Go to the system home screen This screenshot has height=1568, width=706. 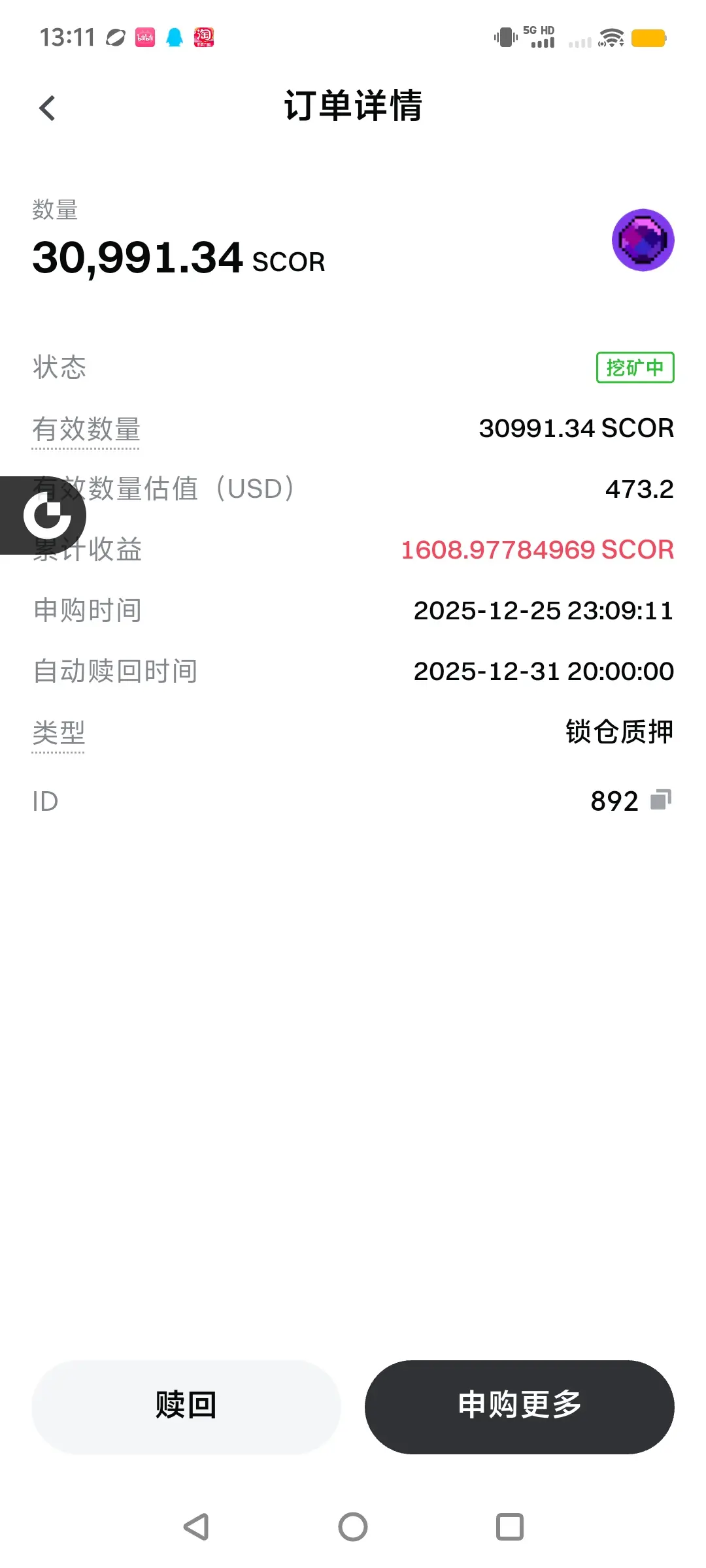353,1527
